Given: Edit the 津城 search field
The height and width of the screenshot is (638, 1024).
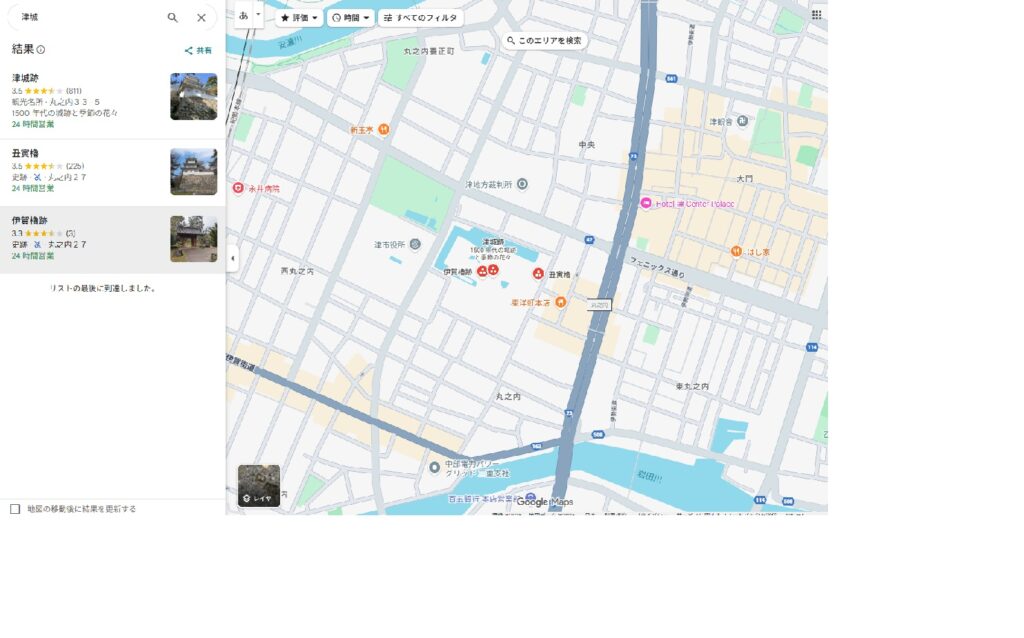Looking at the screenshot, I should pyautogui.click(x=85, y=18).
